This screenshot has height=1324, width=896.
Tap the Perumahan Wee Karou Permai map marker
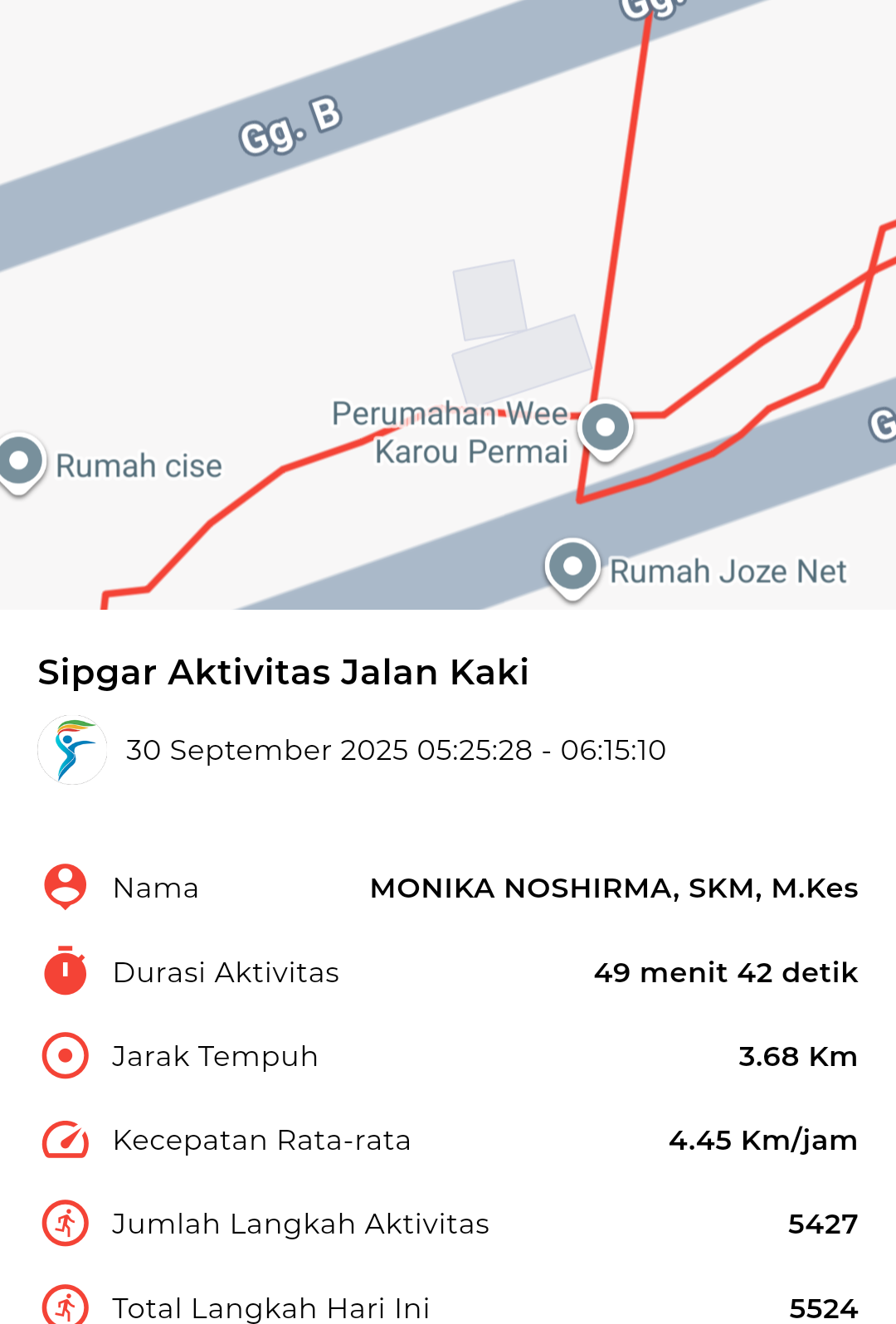[x=606, y=427]
